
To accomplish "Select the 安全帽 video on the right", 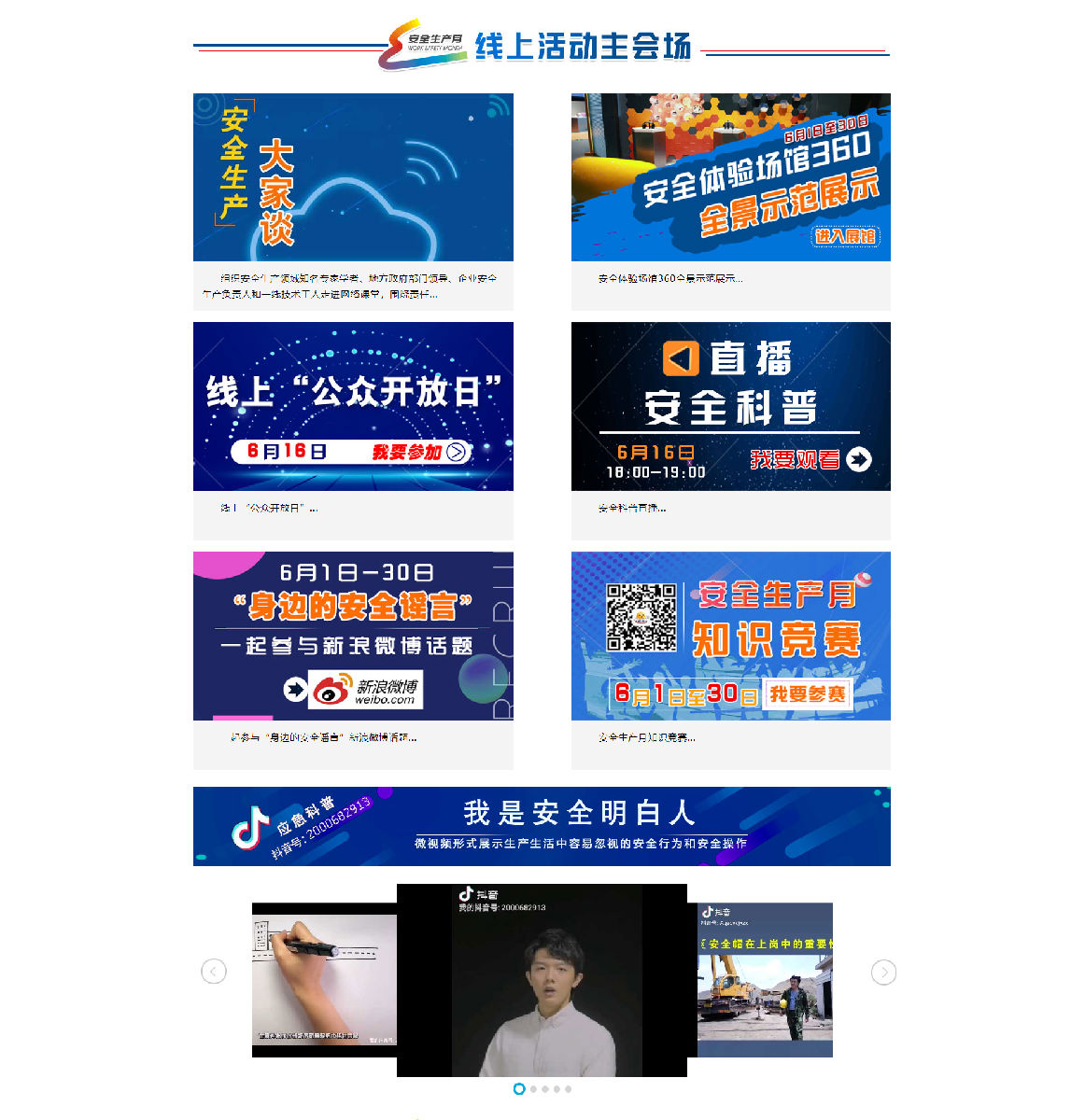I will tap(764, 980).
